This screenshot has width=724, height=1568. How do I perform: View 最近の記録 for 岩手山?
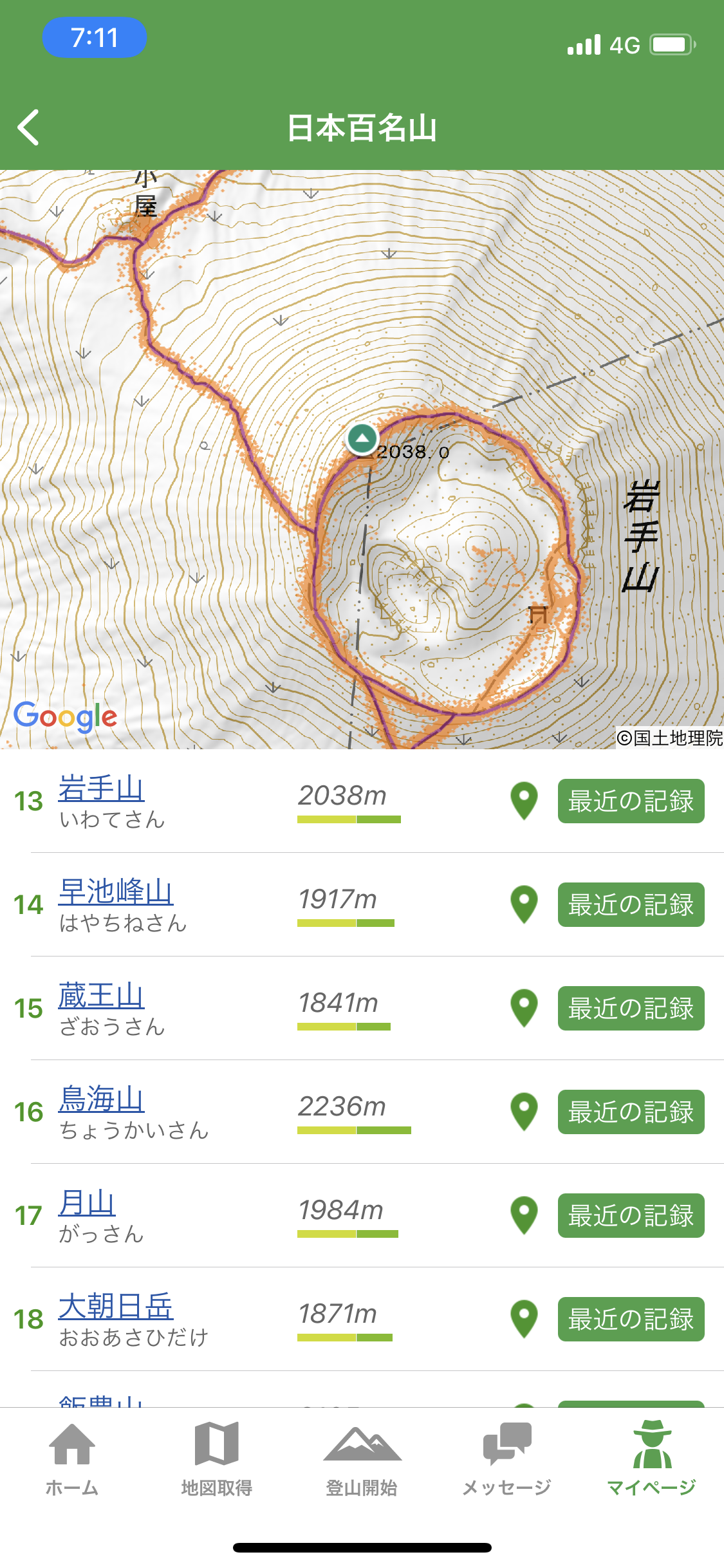pyautogui.click(x=631, y=801)
